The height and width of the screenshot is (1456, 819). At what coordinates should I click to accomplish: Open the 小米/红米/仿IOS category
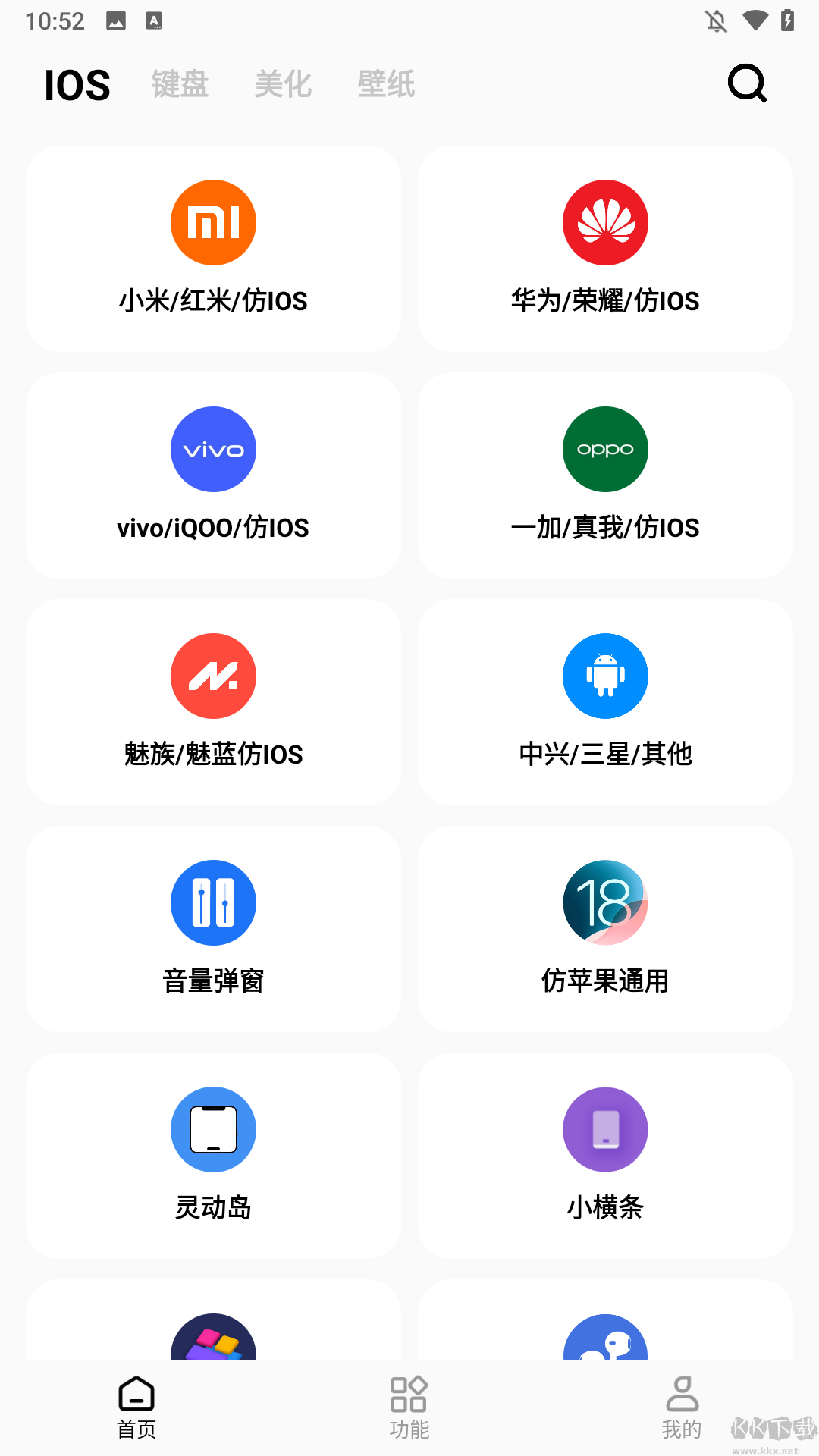point(213,248)
